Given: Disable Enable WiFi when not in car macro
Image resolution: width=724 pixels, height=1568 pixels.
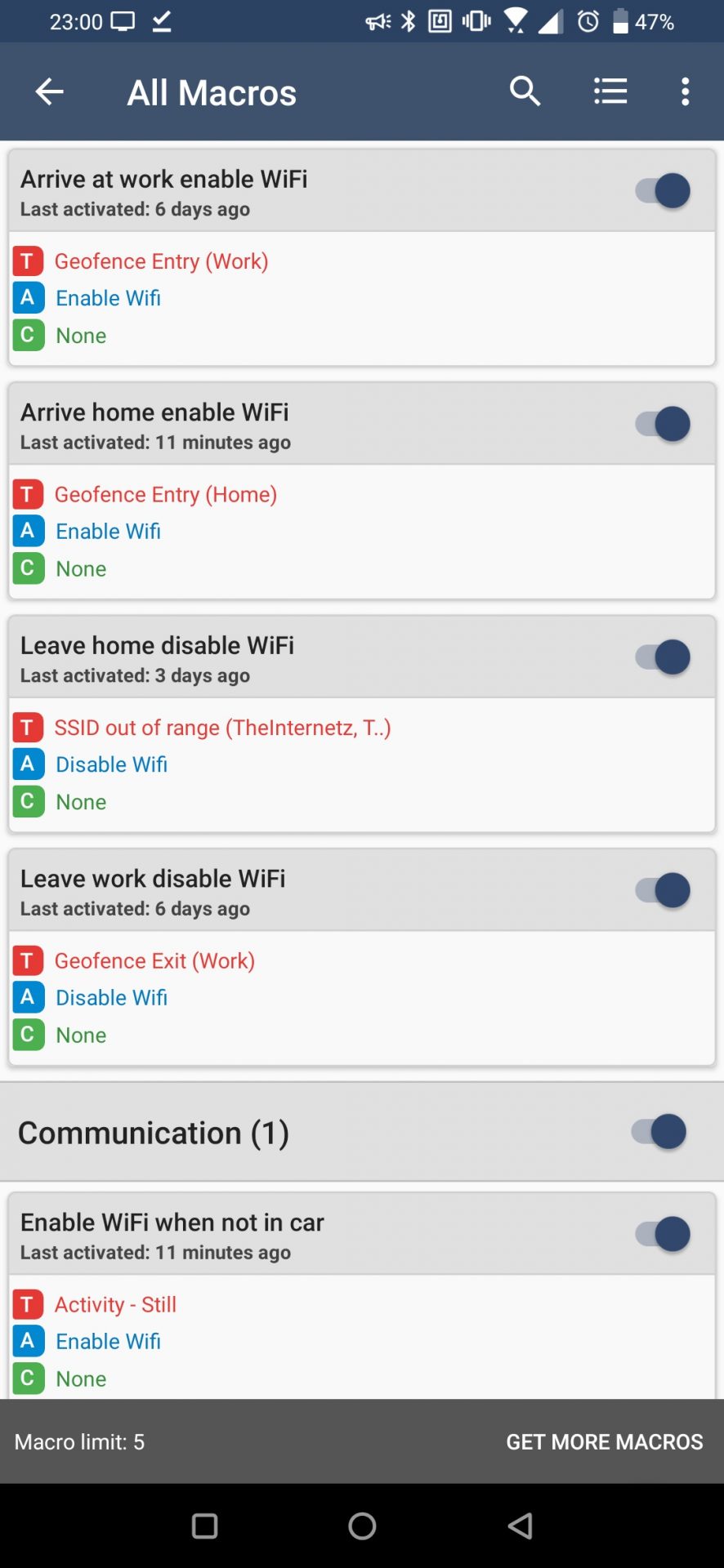Looking at the screenshot, I should (x=663, y=1235).
